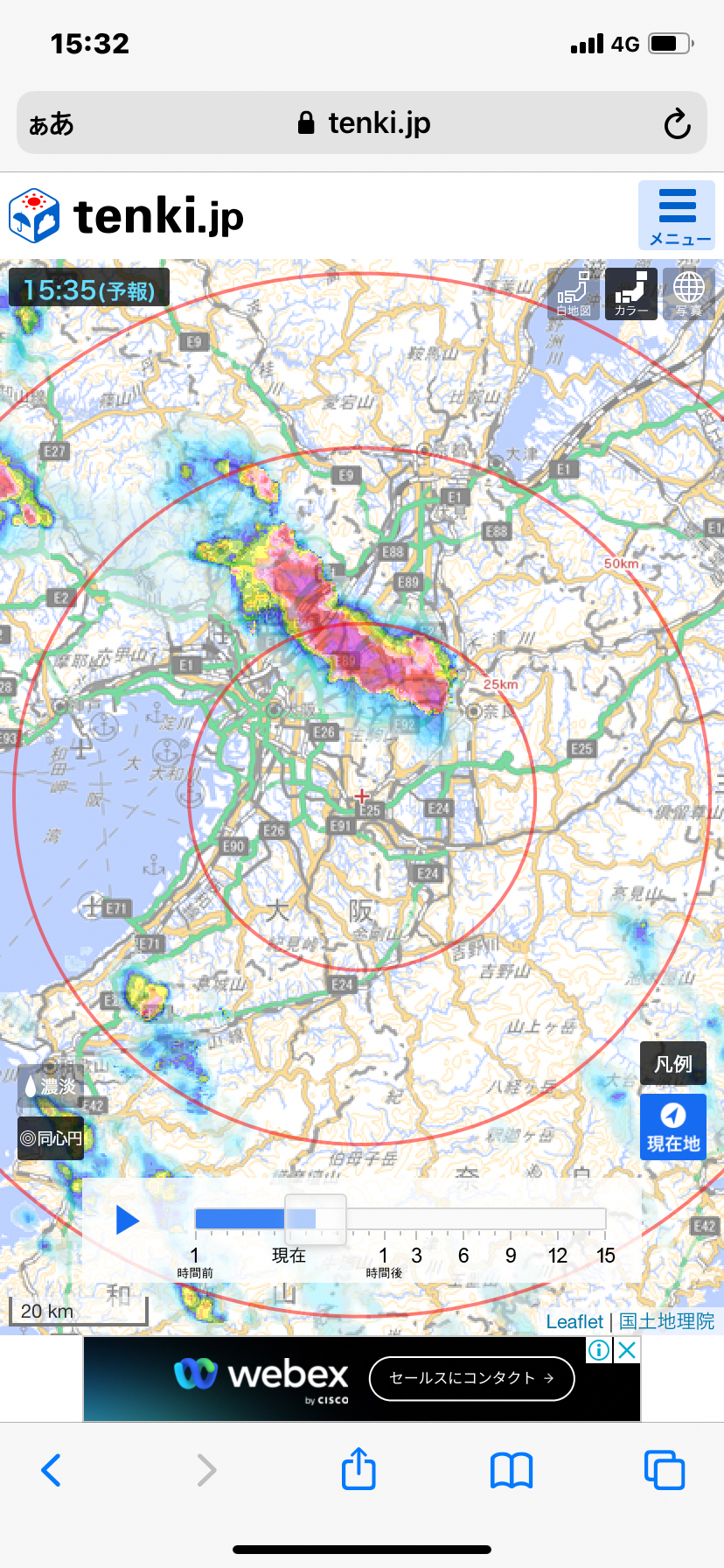Screen dimensions: 724x1568
Task: Switch map style to 白地図
Action: (574, 294)
